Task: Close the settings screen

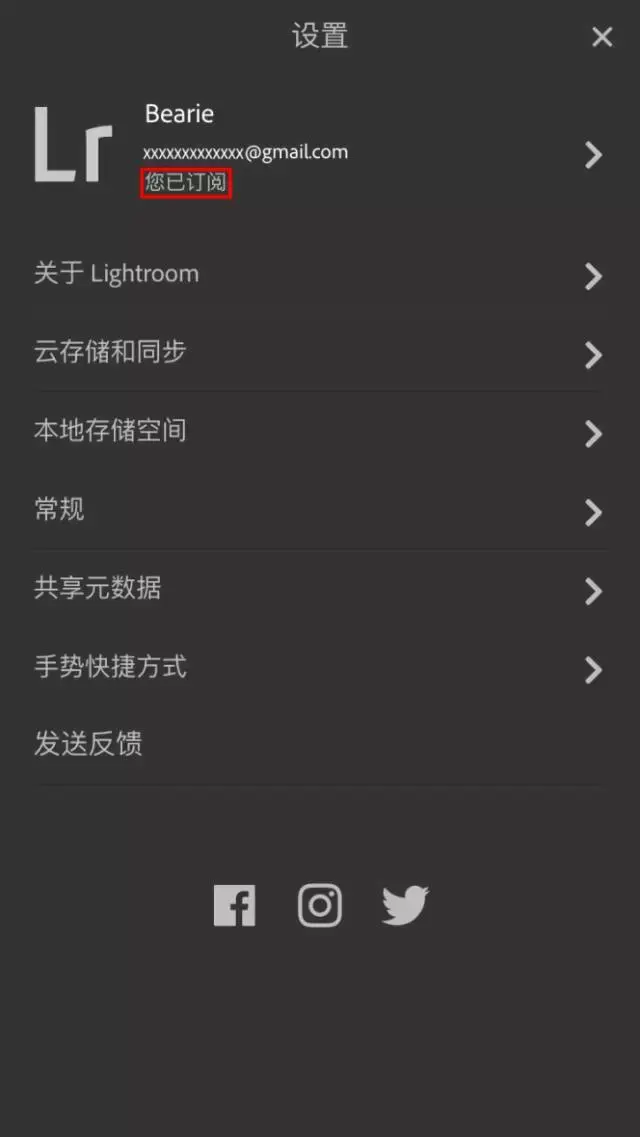Action: (x=602, y=38)
